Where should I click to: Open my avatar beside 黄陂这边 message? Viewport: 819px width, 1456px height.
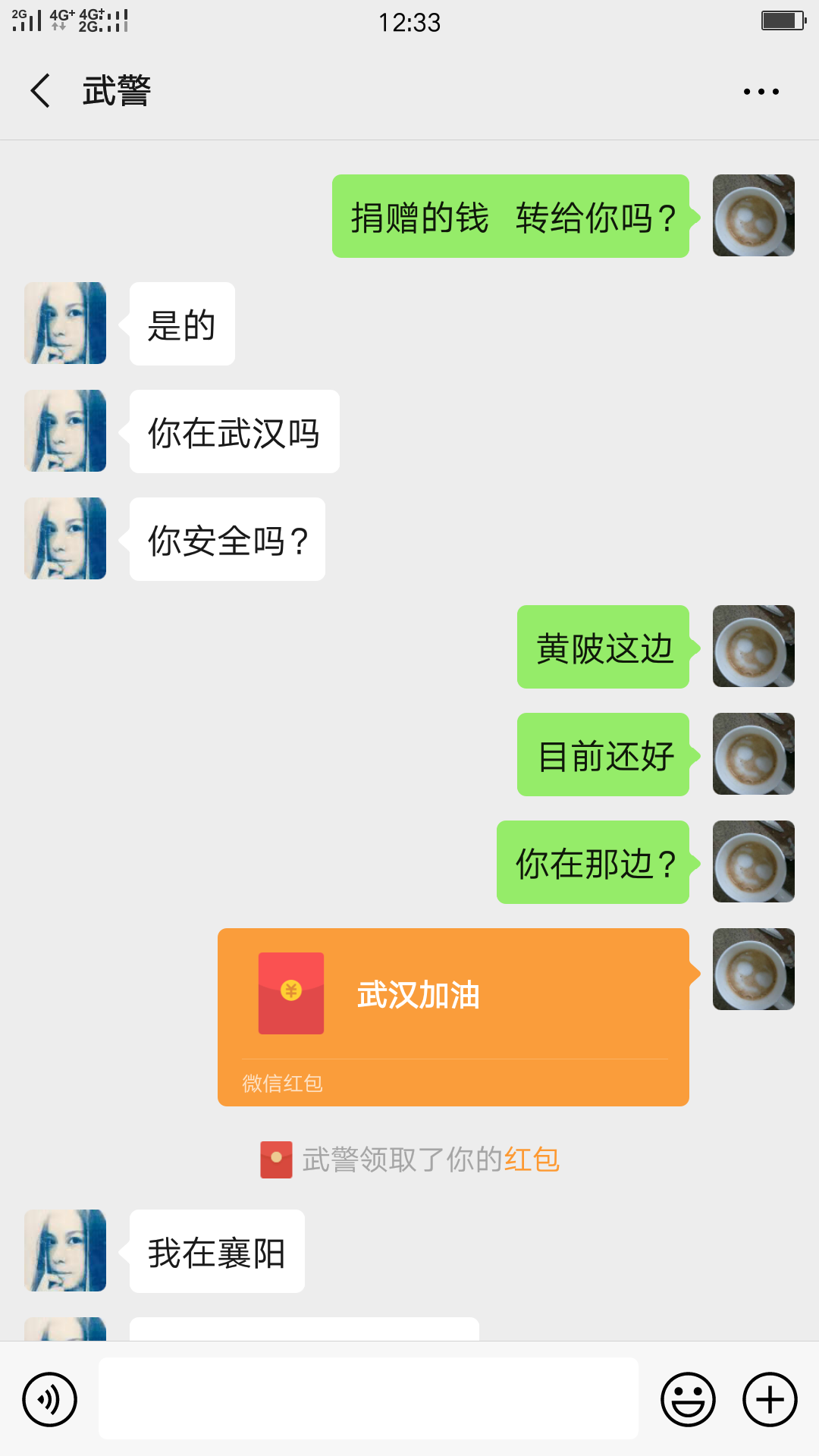[x=753, y=646]
